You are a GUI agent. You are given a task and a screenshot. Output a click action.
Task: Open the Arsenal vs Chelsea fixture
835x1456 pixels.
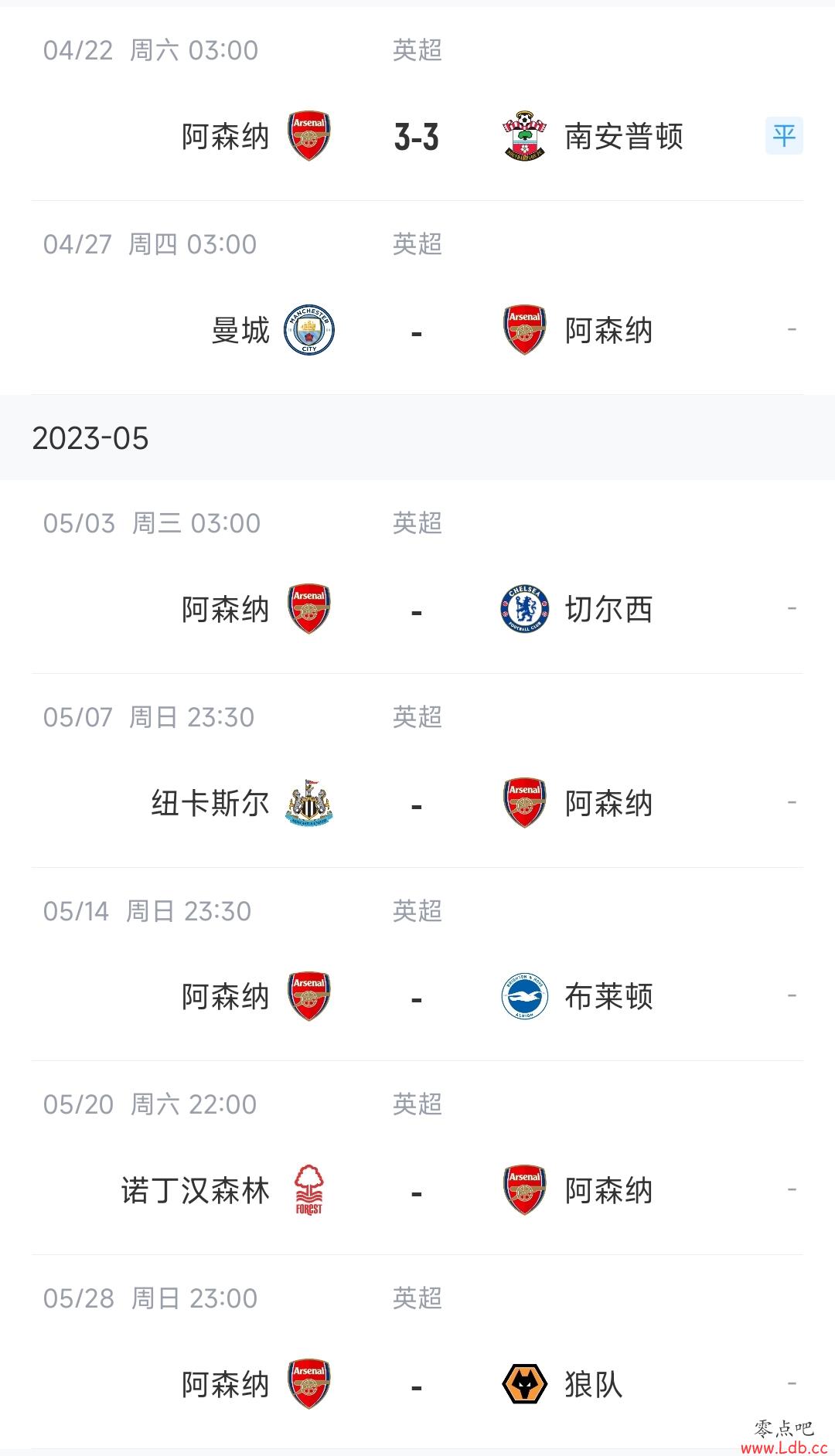click(x=417, y=577)
